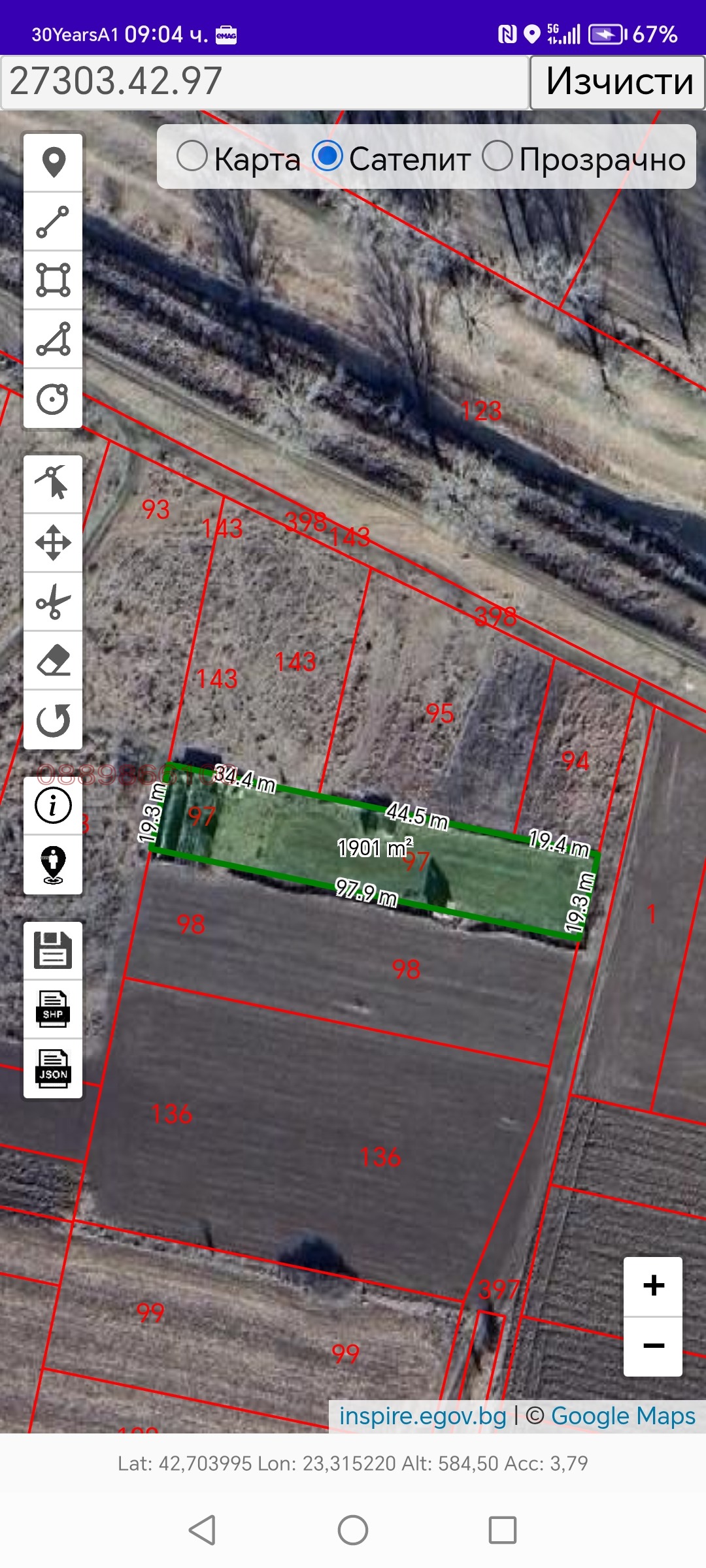
Task: Tap the parcel ID field 27303.42.97
Action: point(264,82)
